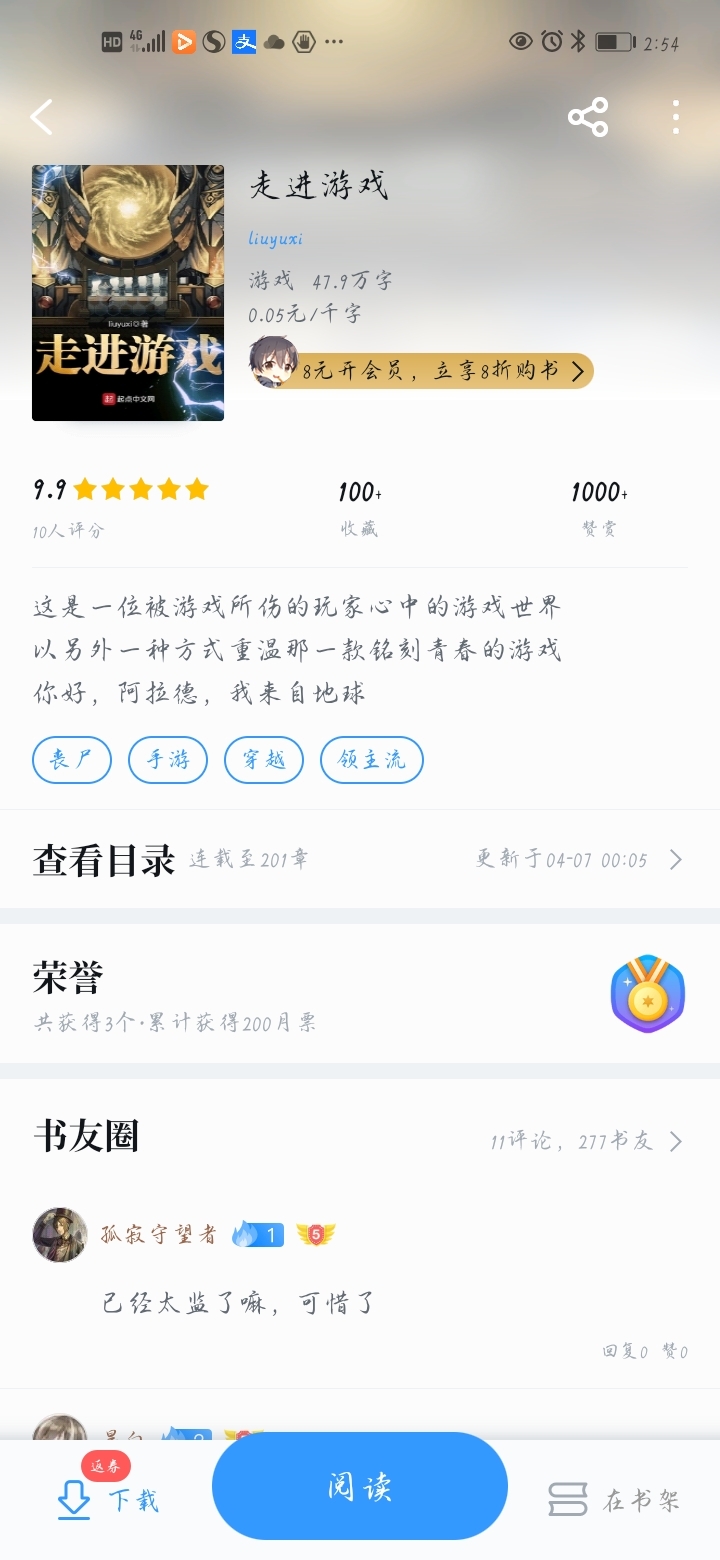Open the three-dot overflow menu

pos(676,118)
